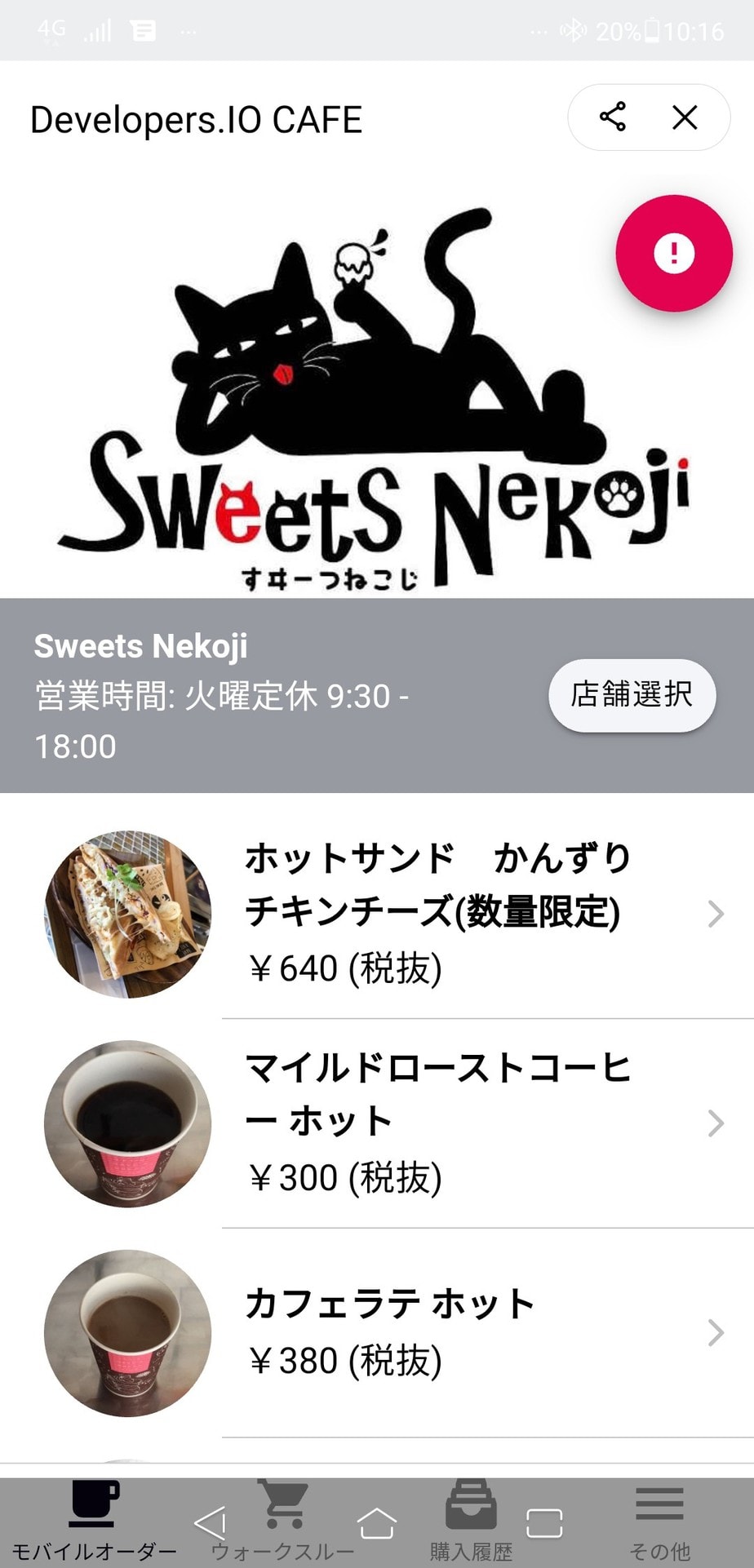The height and width of the screenshot is (1568, 754).
Task: Show recent apps from navigation bar
Action: (544, 1523)
